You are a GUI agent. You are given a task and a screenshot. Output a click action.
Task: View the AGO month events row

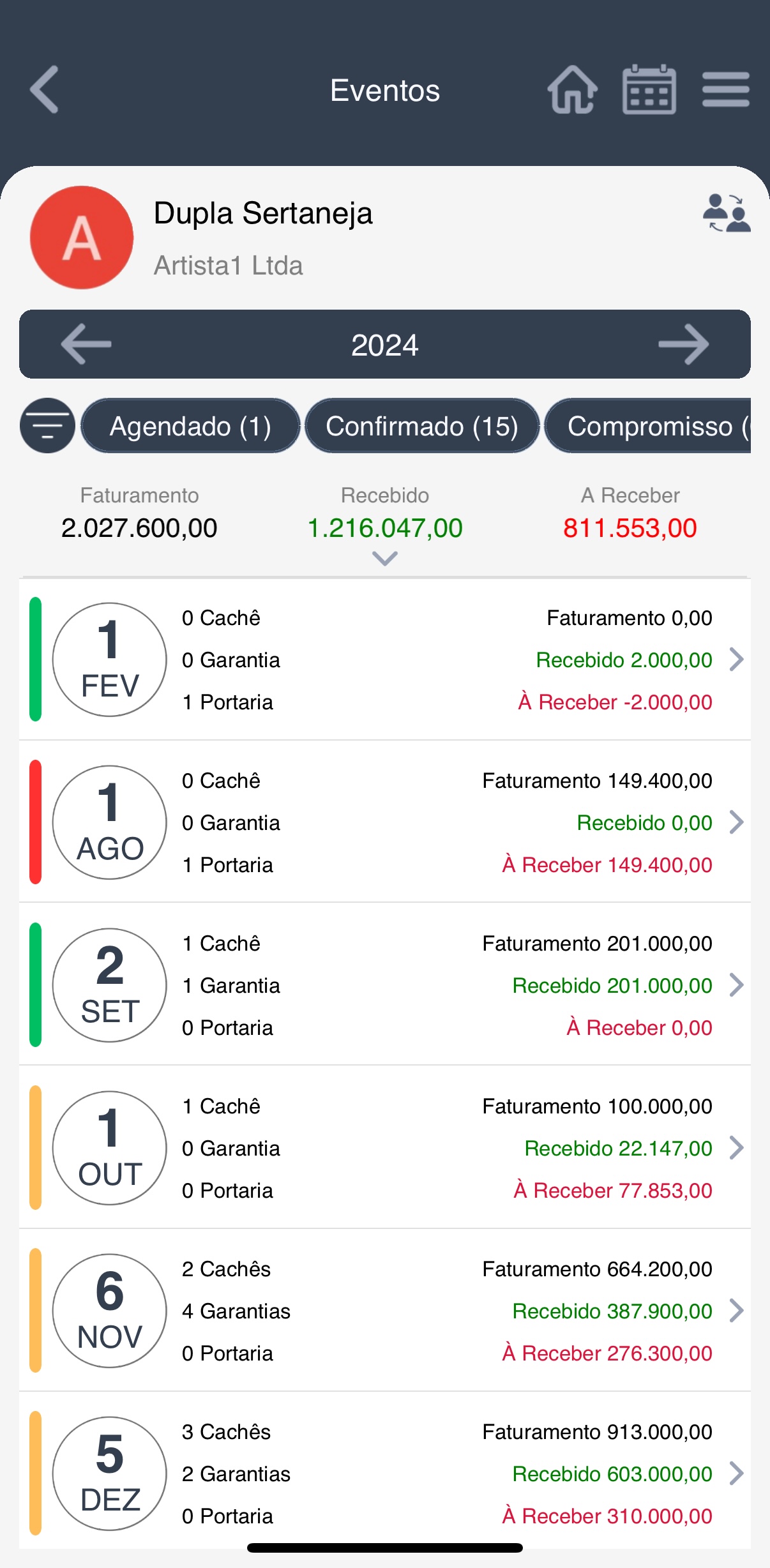click(385, 822)
